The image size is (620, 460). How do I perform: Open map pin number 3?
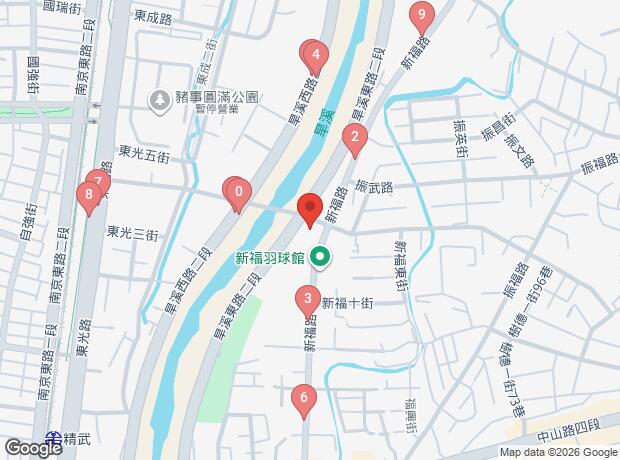(x=308, y=299)
